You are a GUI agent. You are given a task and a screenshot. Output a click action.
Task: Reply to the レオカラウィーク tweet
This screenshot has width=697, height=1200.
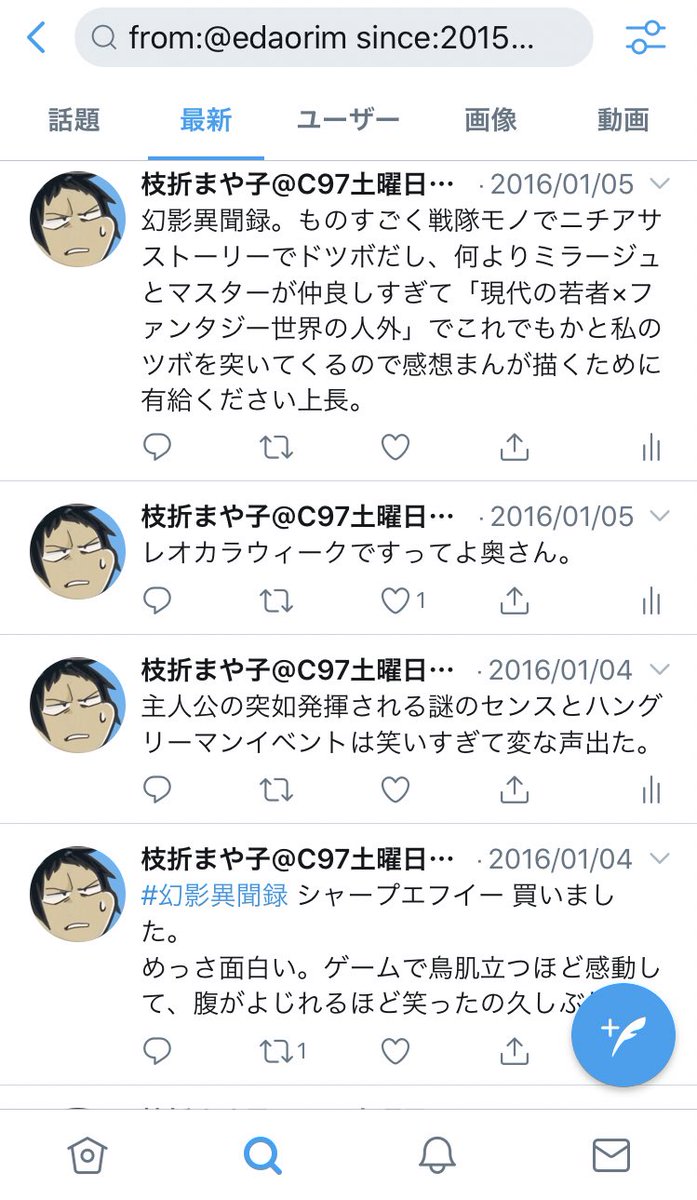click(157, 600)
